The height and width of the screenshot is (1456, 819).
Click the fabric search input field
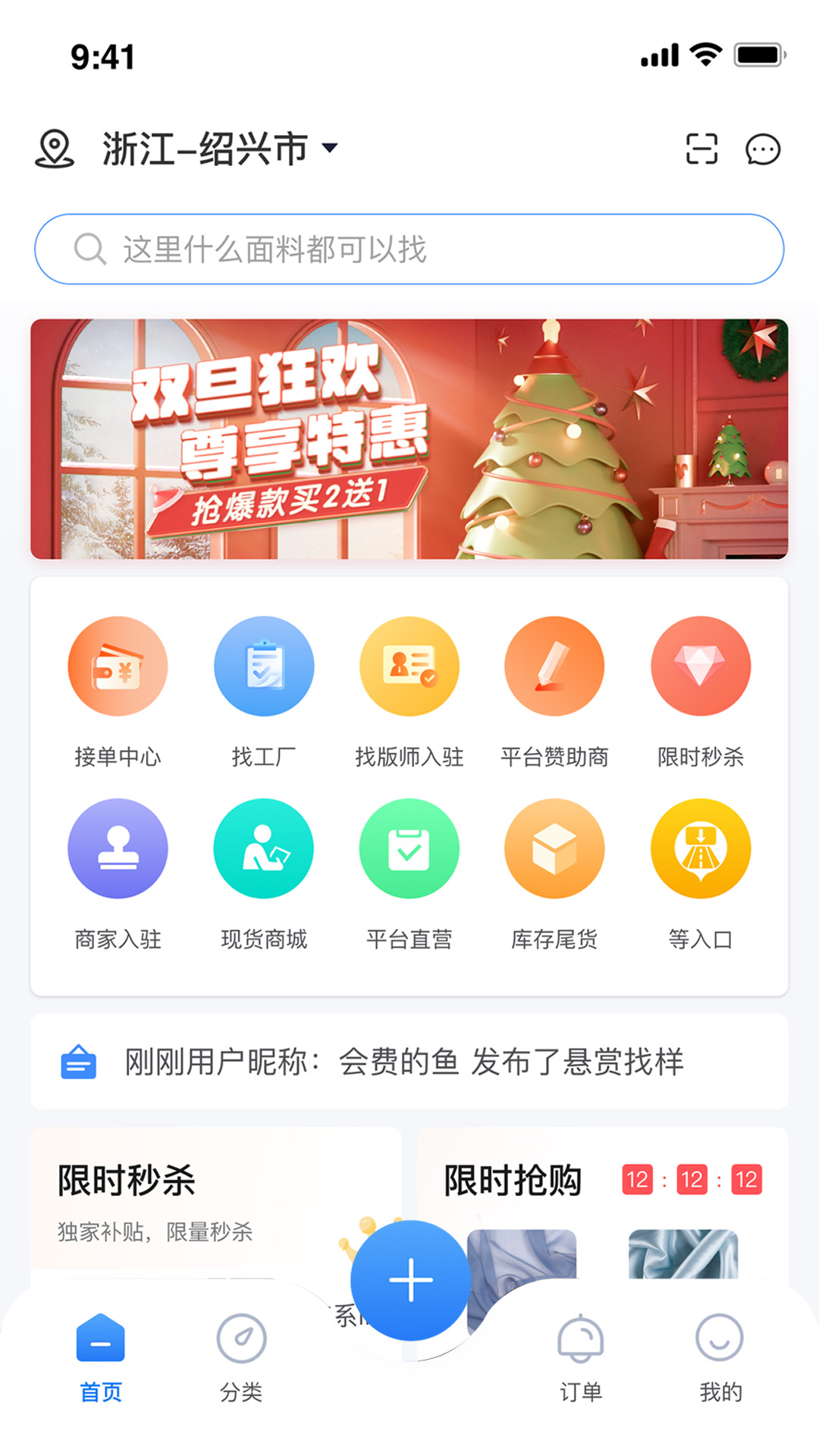(409, 249)
